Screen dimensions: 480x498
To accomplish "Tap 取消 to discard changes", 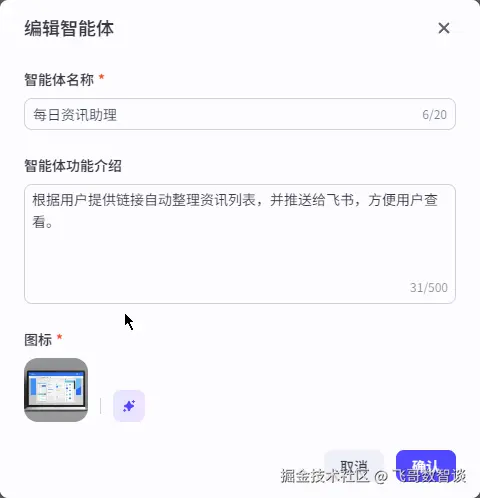I will coord(354,466).
